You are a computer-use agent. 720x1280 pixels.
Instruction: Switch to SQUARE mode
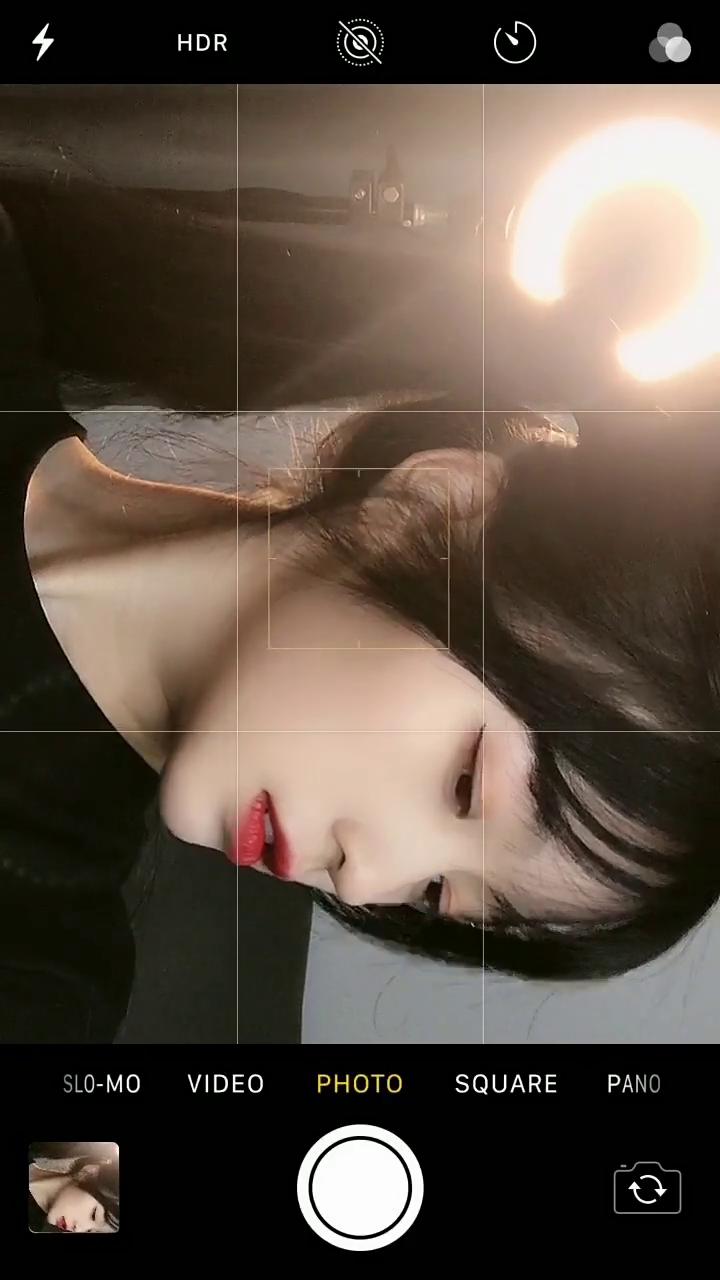point(506,1084)
